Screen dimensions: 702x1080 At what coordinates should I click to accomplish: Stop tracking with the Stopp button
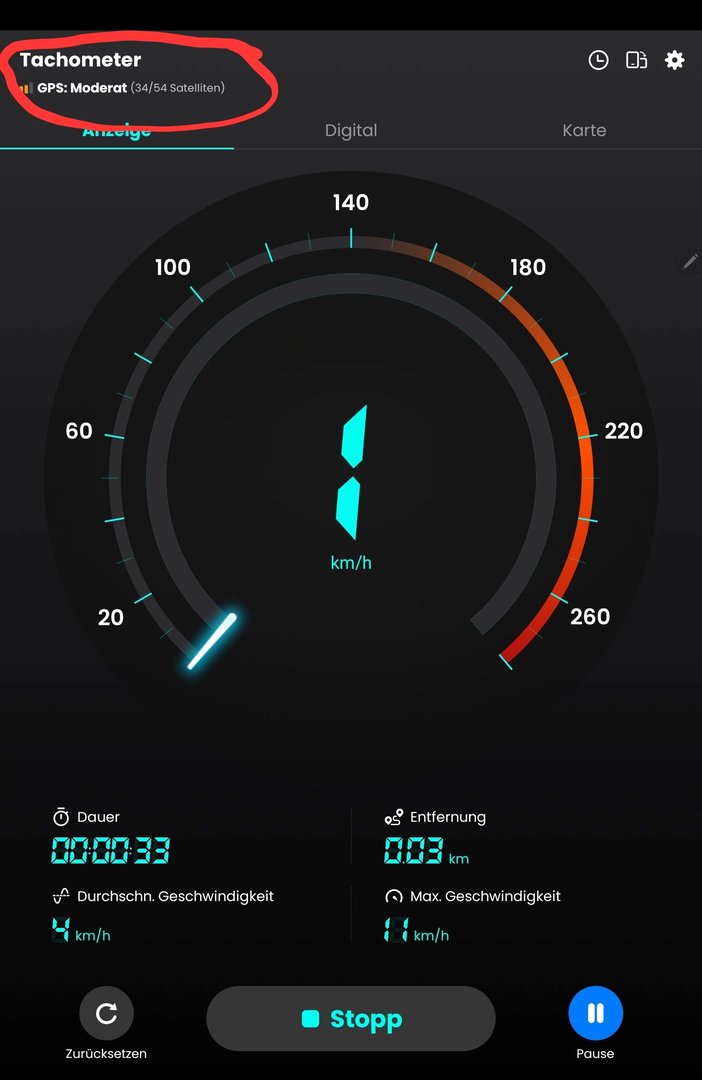tap(351, 1019)
